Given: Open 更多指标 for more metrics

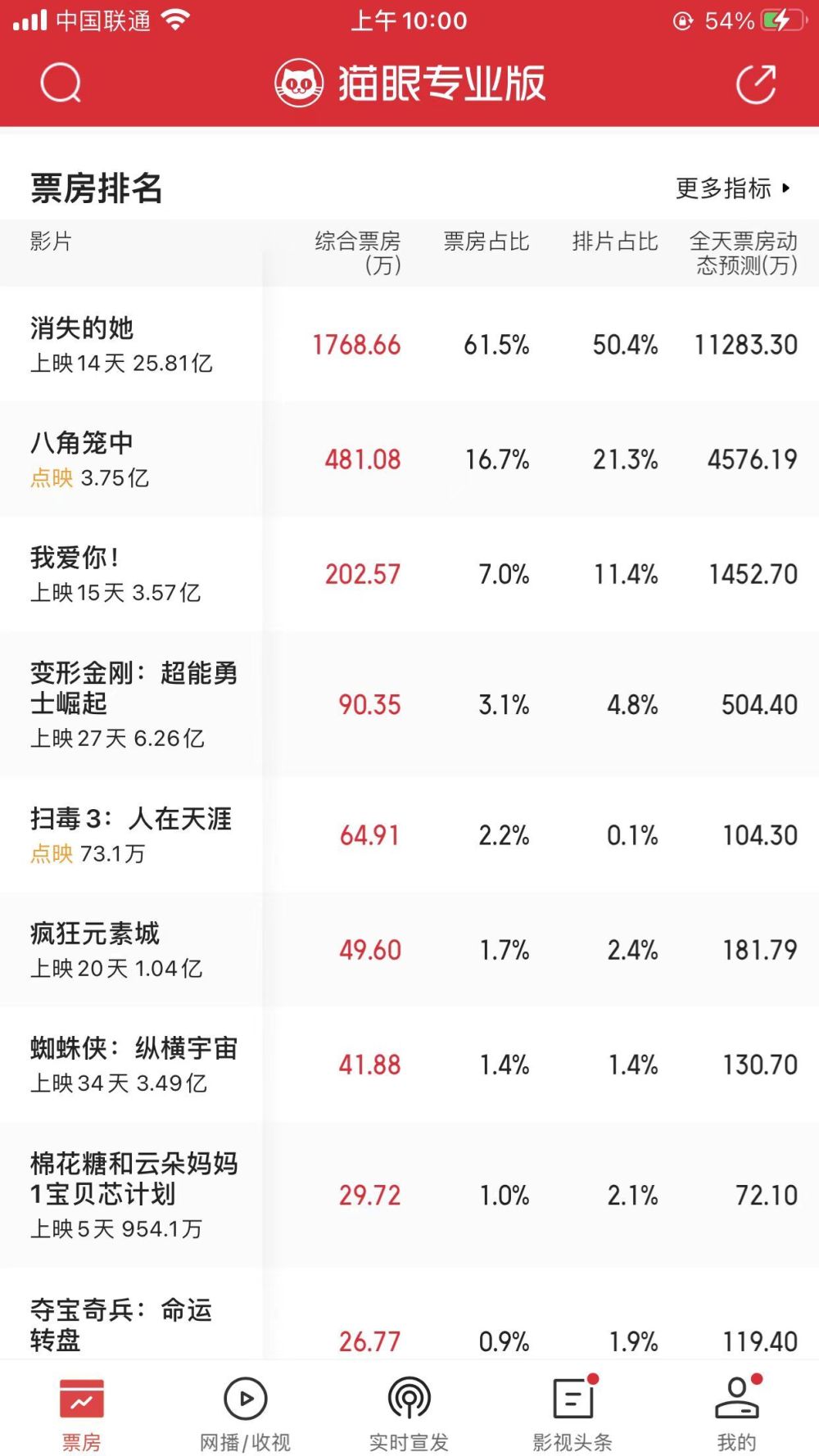Looking at the screenshot, I should [x=733, y=188].
